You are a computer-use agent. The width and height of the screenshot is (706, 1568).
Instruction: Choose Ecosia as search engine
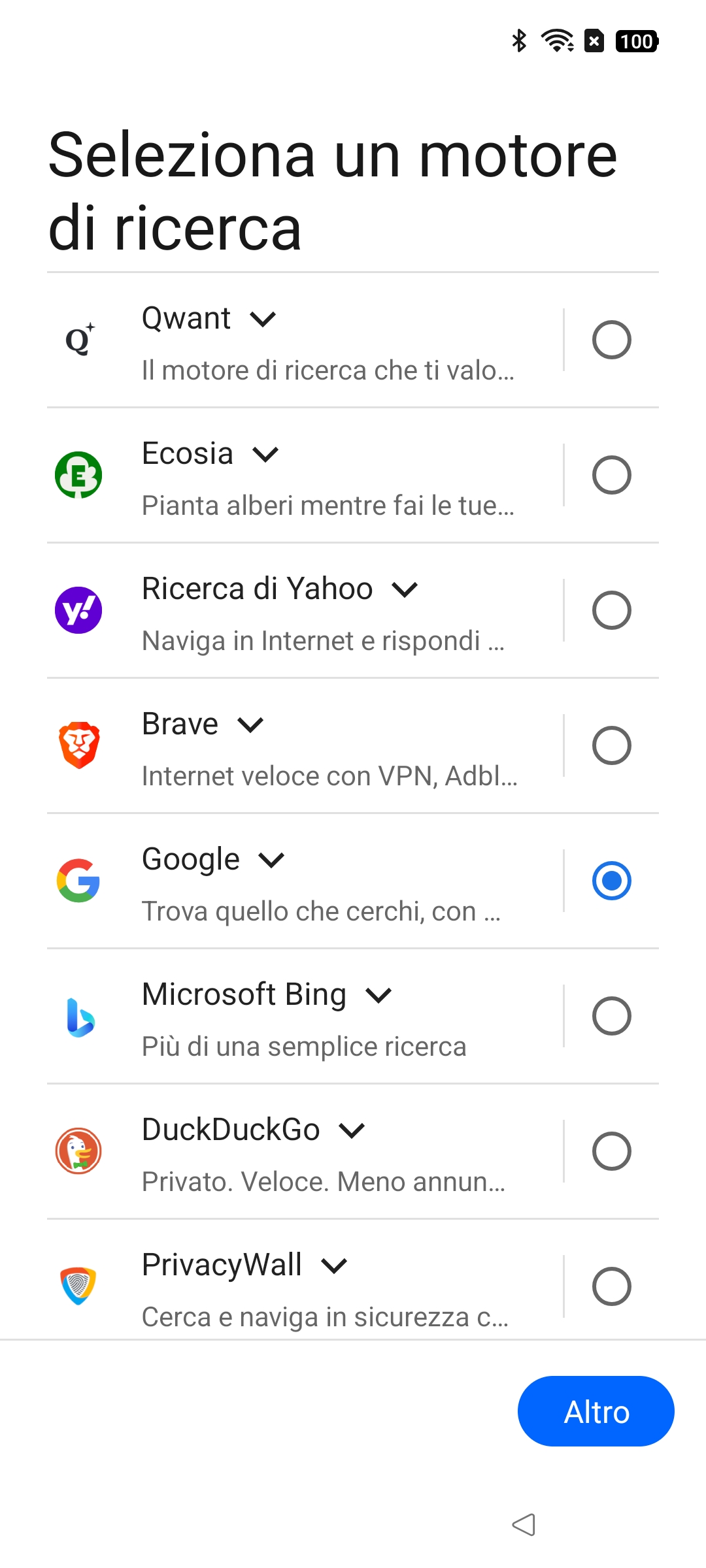[x=611, y=475]
